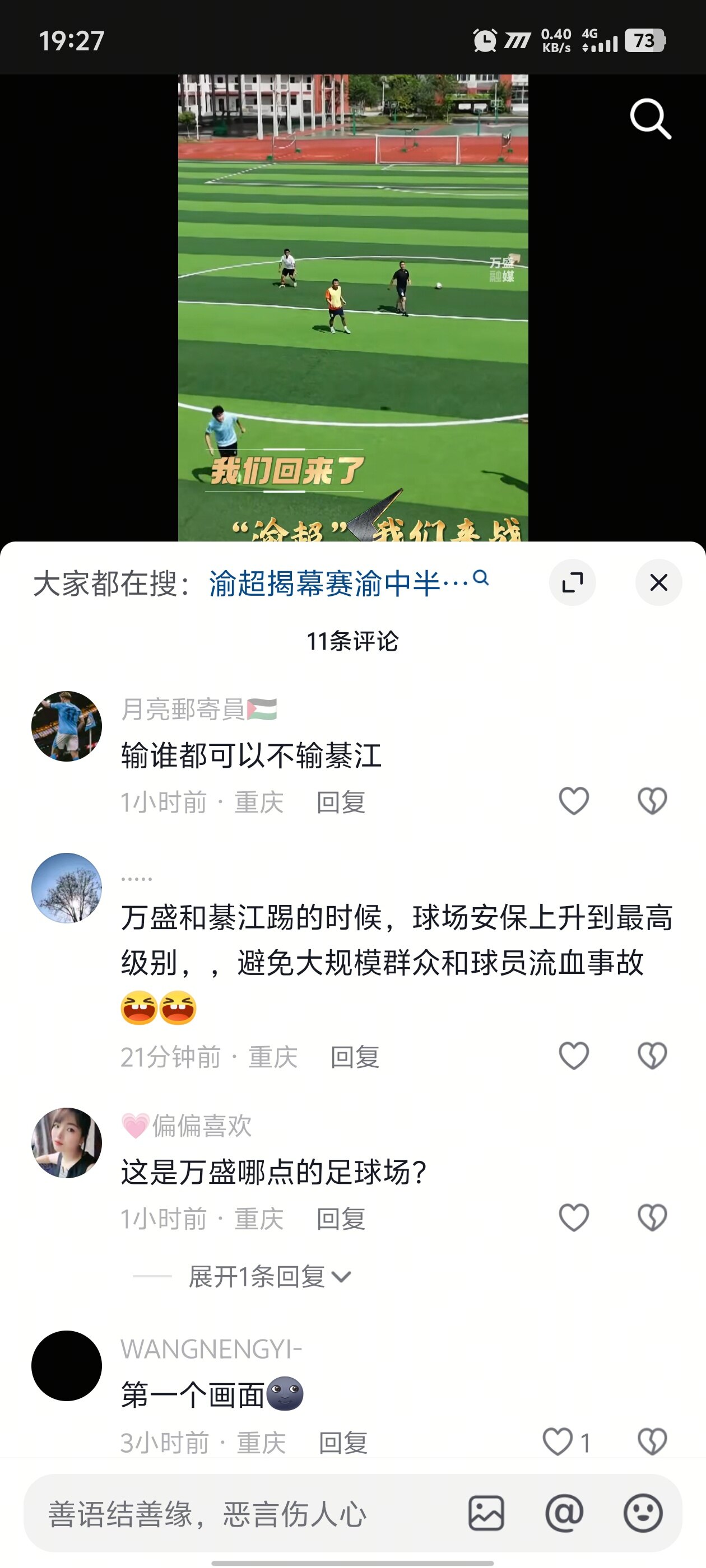706x1568 pixels.
Task: Attach an image to your comment
Action: (x=485, y=1514)
